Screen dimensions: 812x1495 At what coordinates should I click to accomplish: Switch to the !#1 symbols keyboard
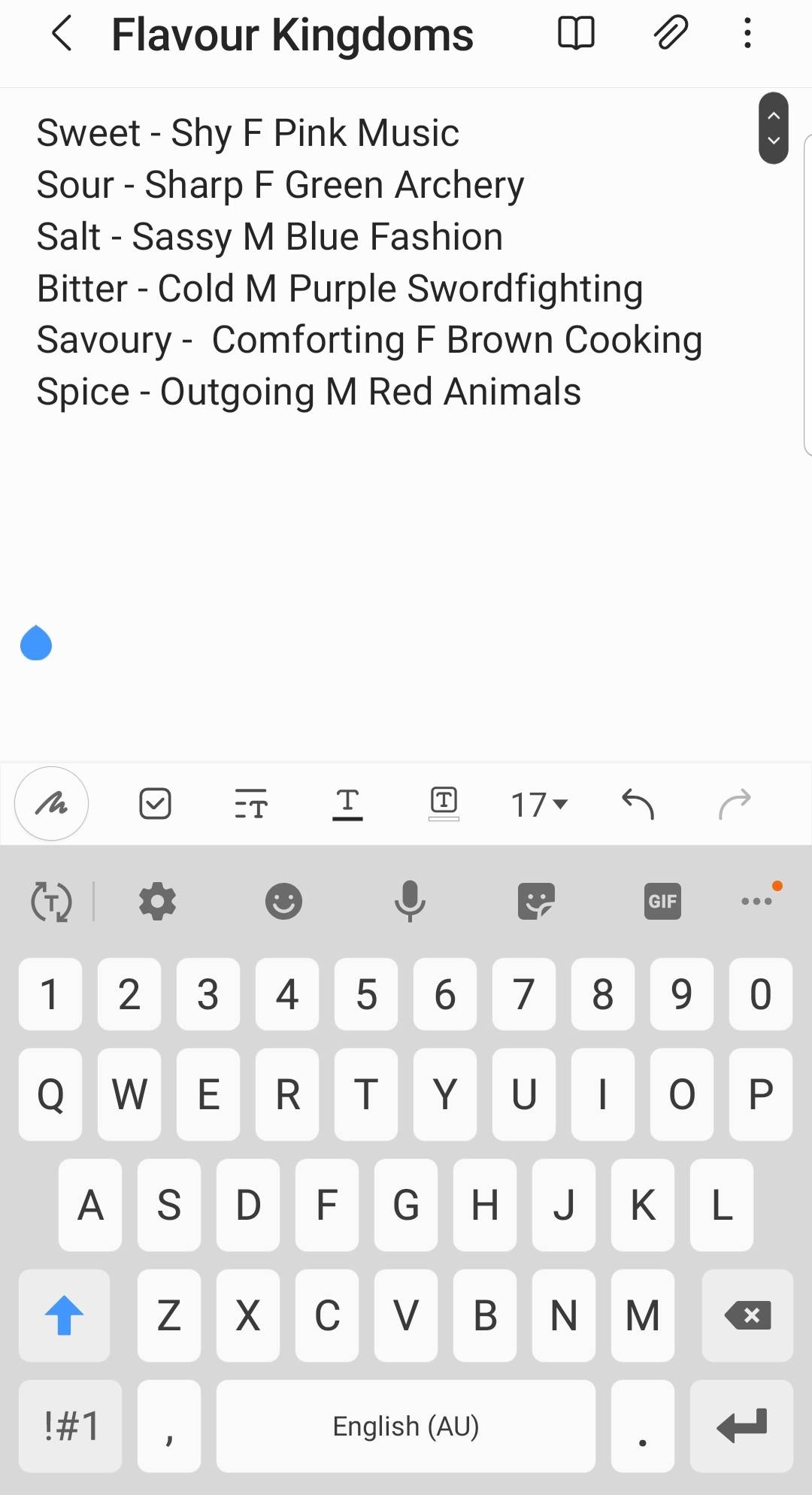[71, 1426]
